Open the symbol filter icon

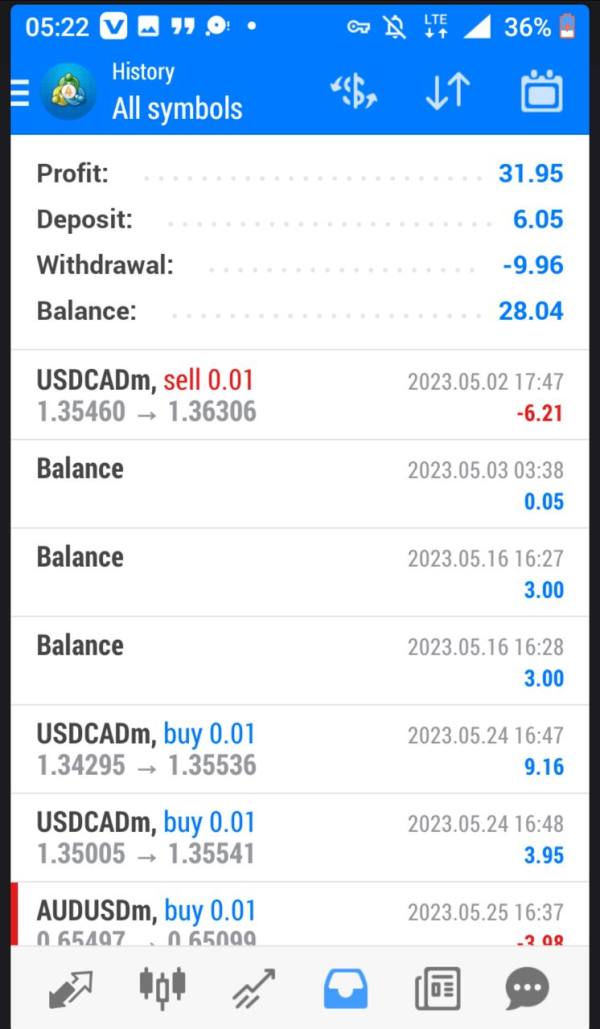click(353, 92)
